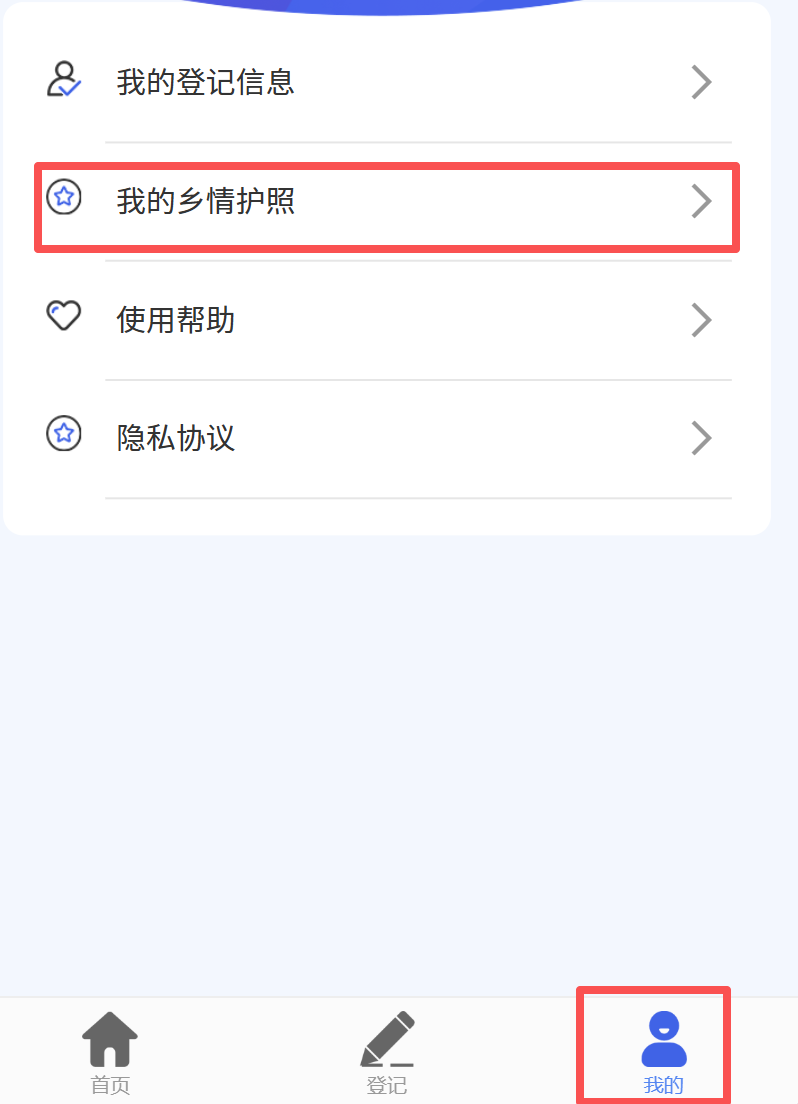Switch to 首页 tab
The width and height of the screenshot is (798, 1104).
(110, 1052)
